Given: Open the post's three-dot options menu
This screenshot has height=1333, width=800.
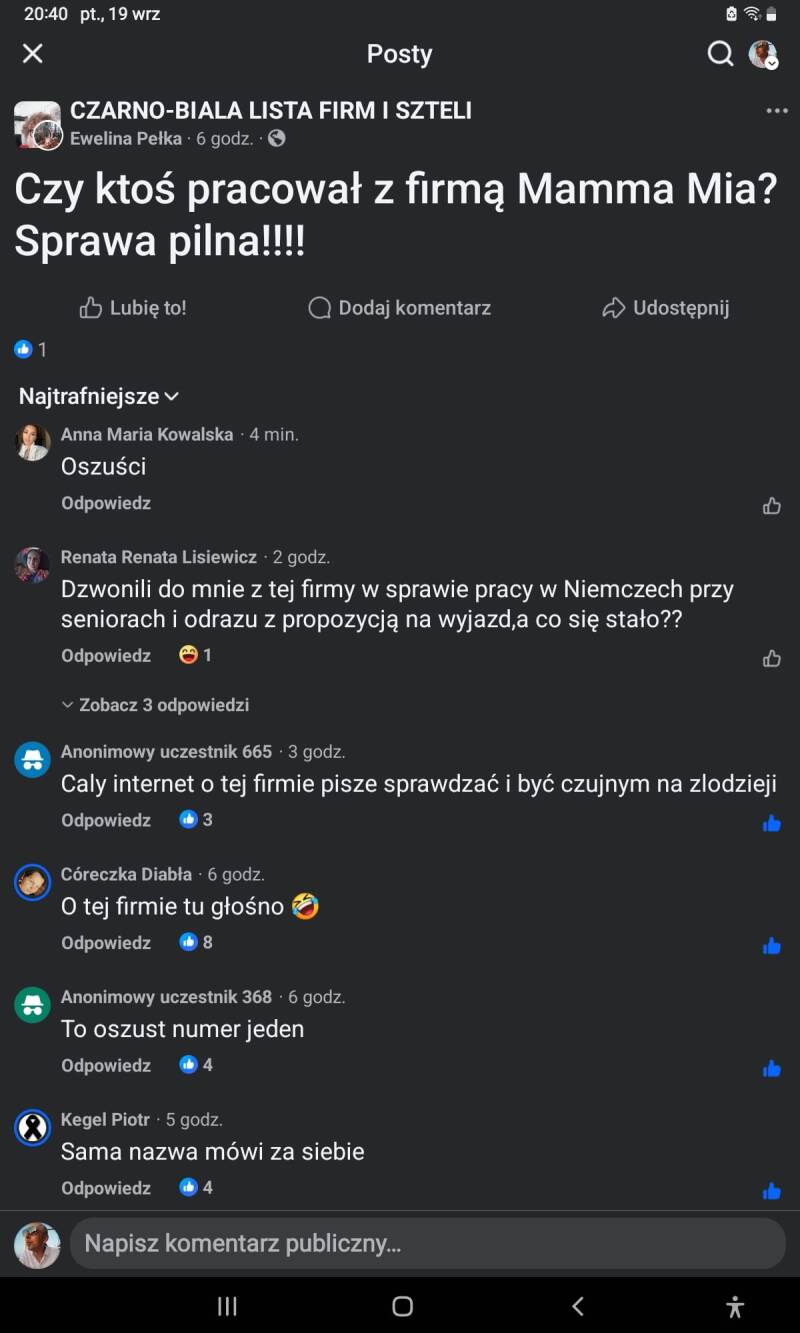Looking at the screenshot, I should (777, 111).
